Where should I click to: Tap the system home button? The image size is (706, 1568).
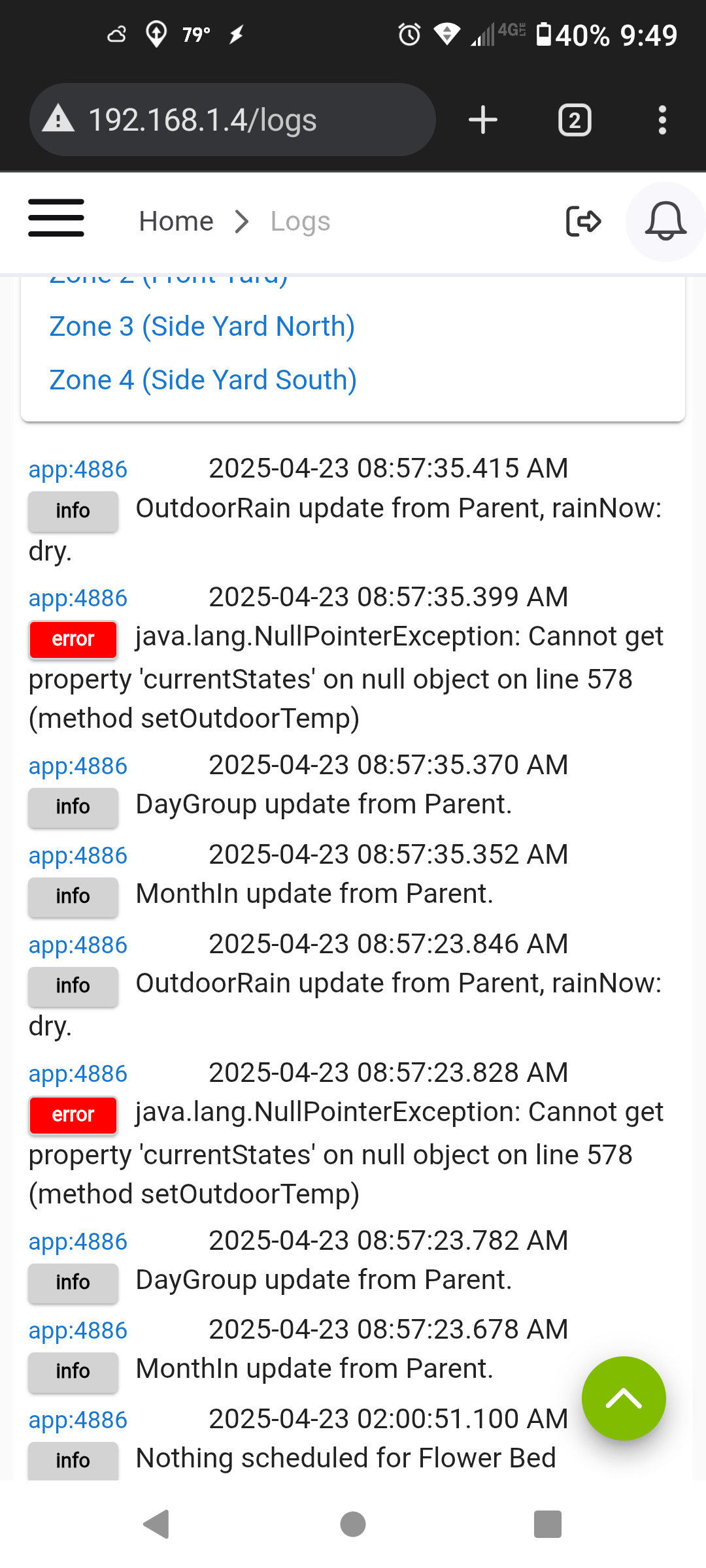pos(353,1524)
